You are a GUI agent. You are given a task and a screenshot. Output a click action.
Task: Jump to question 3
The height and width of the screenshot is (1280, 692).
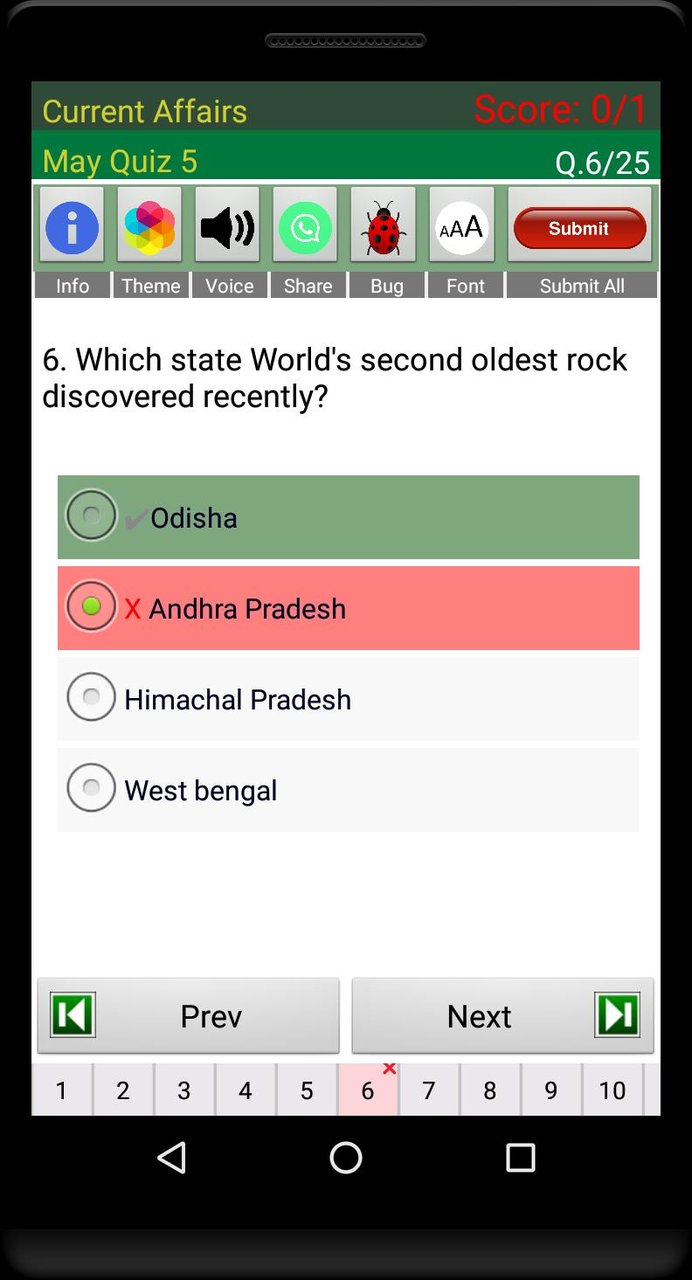click(x=184, y=1090)
